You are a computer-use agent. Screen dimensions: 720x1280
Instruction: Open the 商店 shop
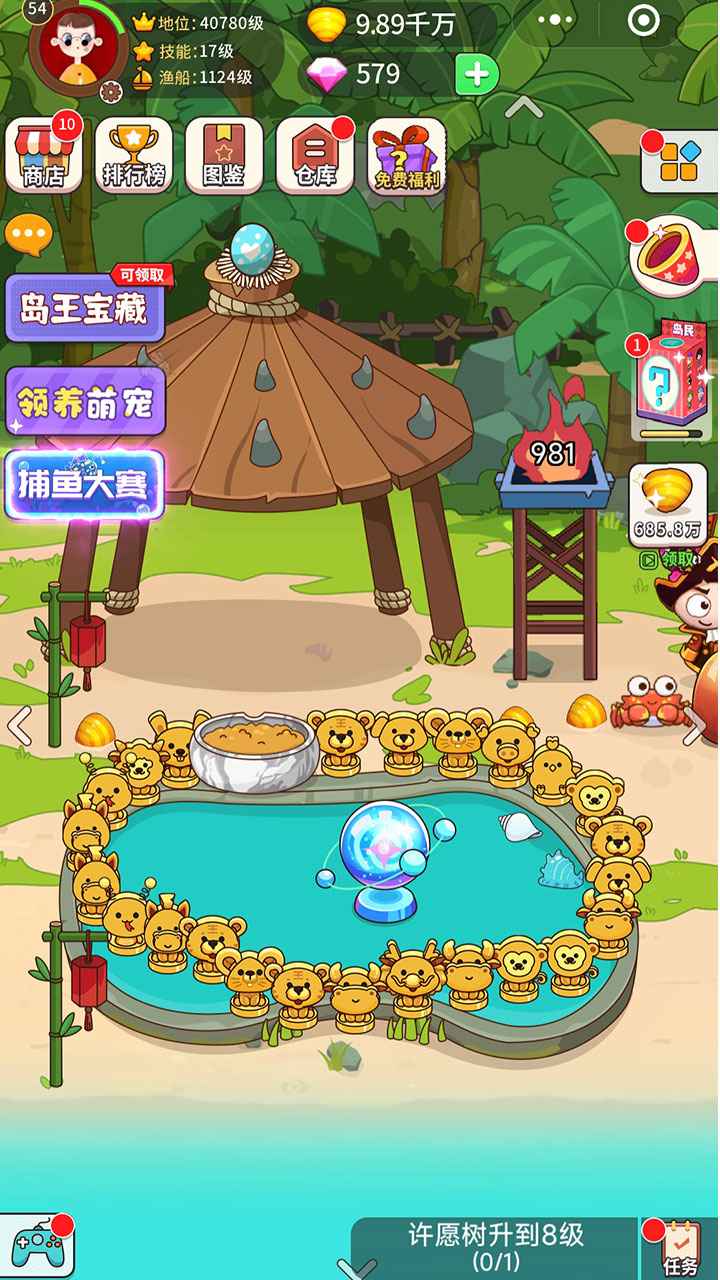42,158
